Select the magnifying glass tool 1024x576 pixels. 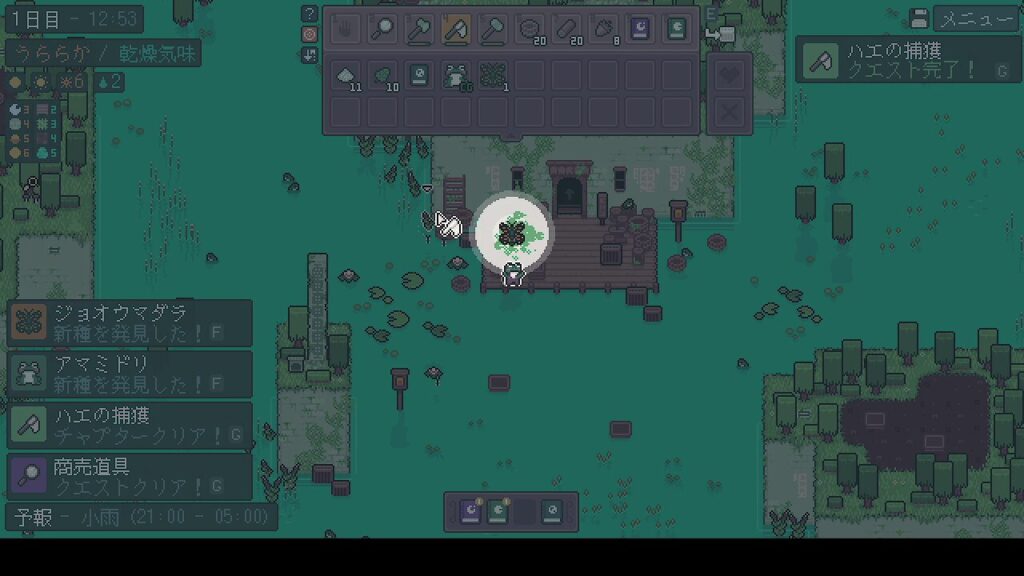[381, 30]
